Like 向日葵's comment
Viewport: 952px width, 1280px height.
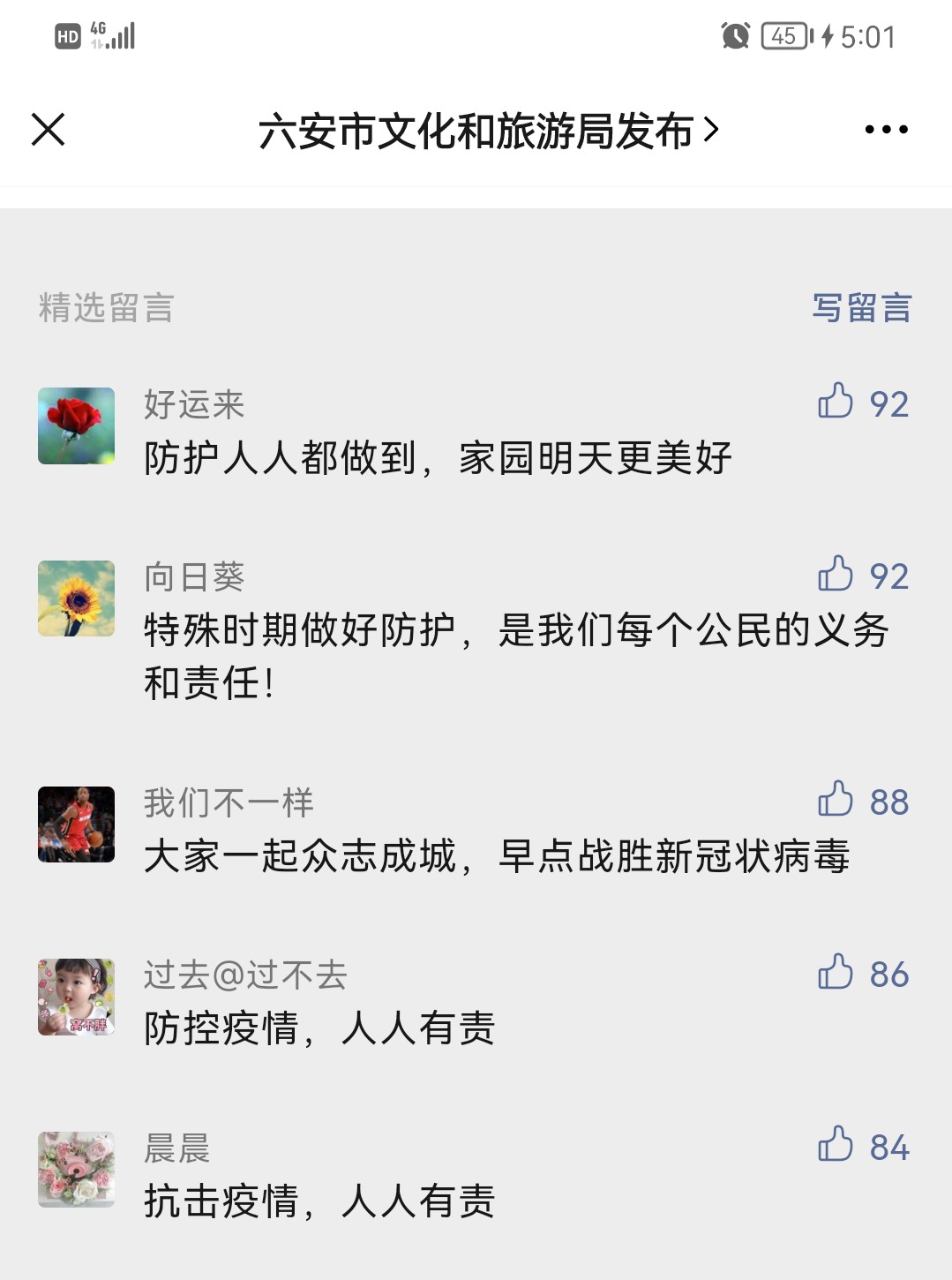pyautogui.click(x=836, y=575)
